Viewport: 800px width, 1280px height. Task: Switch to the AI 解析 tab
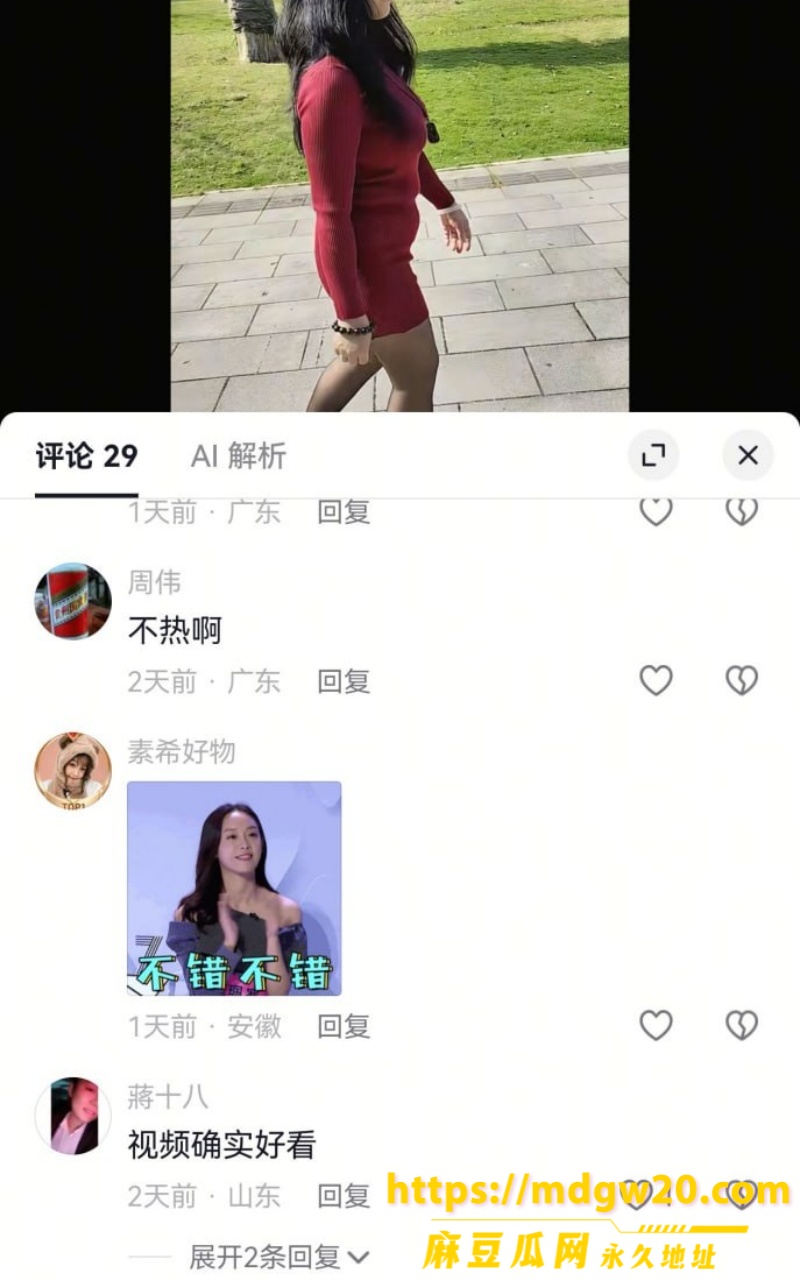click(238, 456)
